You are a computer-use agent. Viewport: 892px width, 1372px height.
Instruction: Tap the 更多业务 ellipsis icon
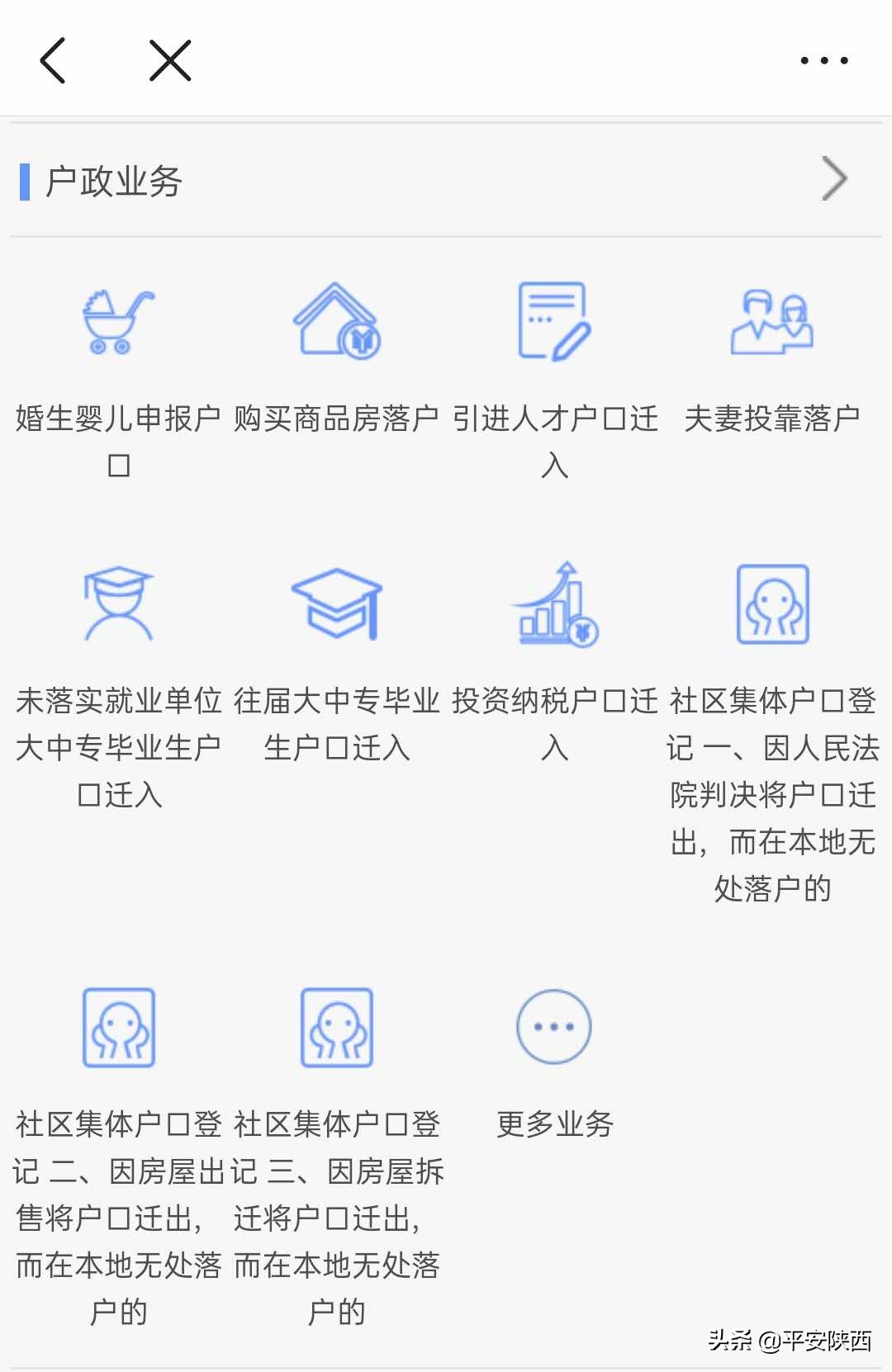553,1026
